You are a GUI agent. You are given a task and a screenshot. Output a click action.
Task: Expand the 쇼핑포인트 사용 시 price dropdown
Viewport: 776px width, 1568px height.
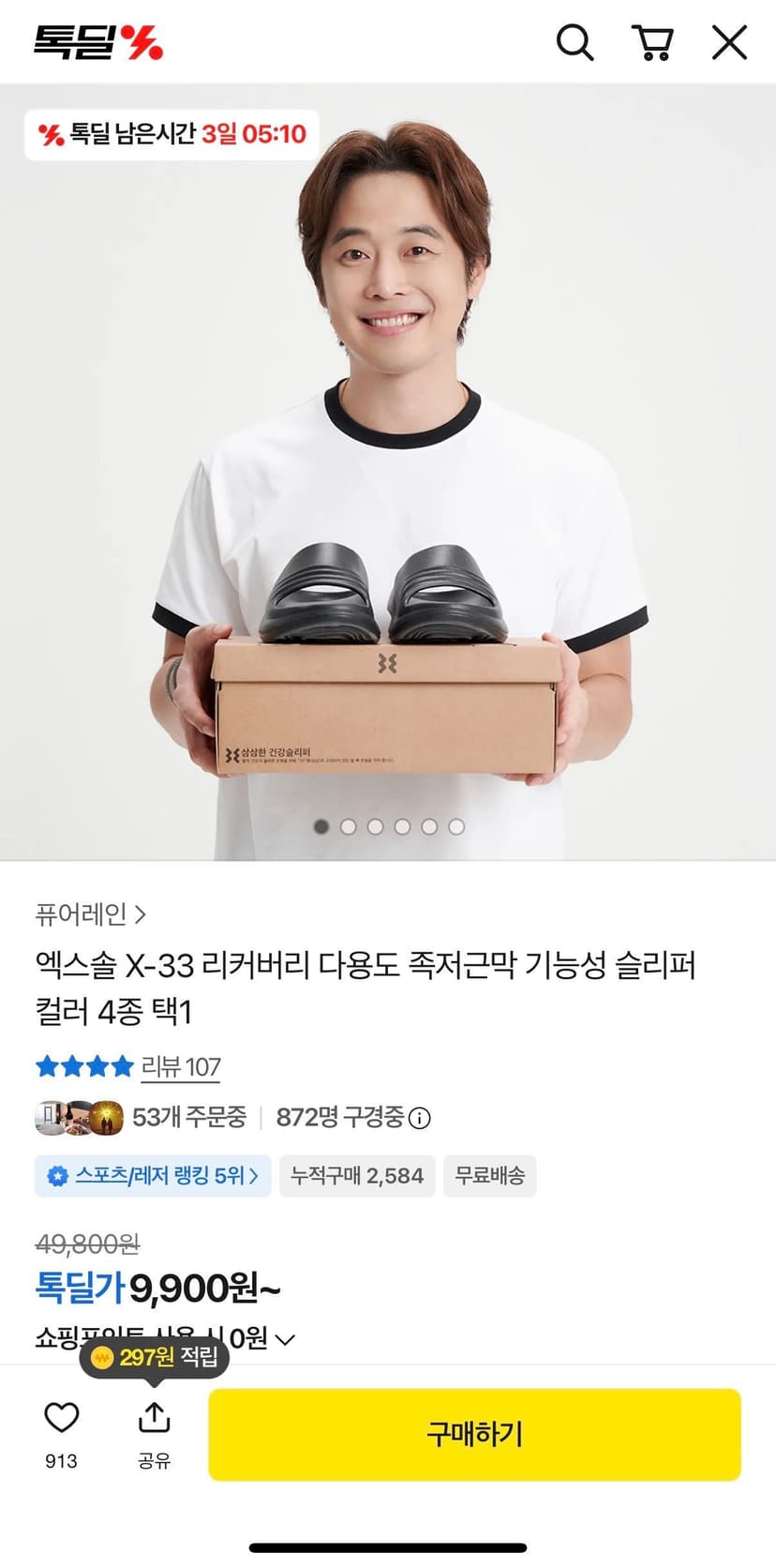click(x=285, y=1339)
